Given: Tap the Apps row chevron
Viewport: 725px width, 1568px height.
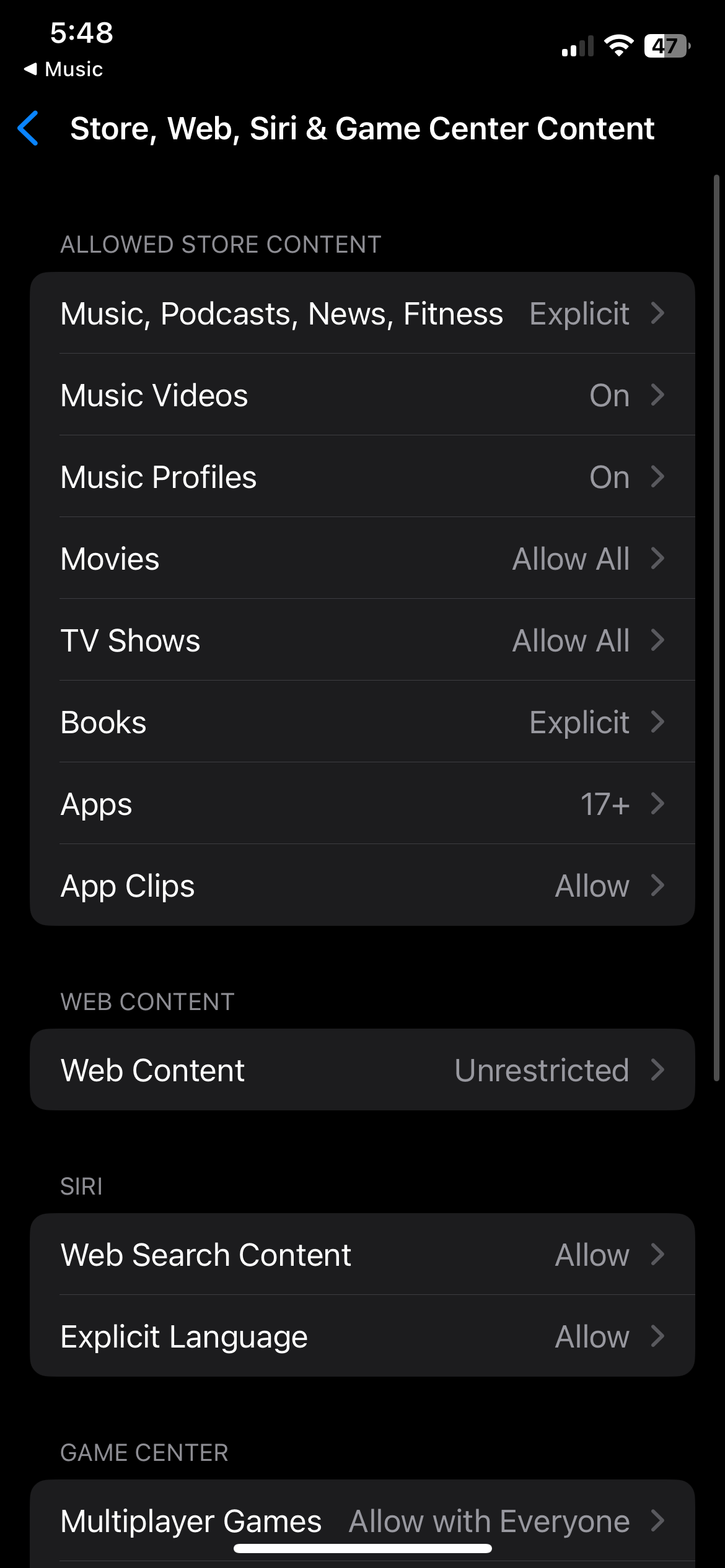Looking at the screenshot, I should click(x=657, y=803).
